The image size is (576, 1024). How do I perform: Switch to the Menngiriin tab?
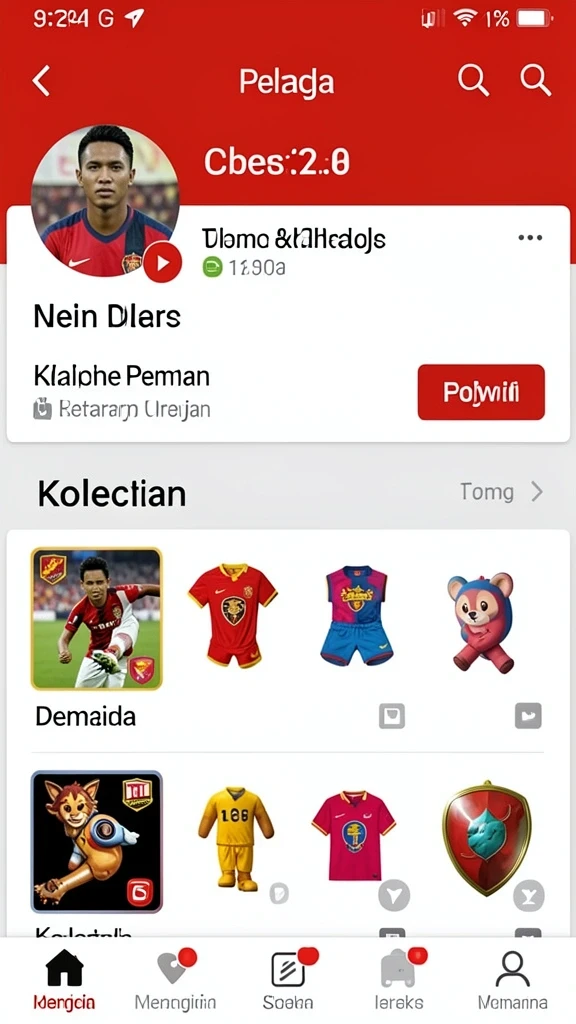(175, 980)
